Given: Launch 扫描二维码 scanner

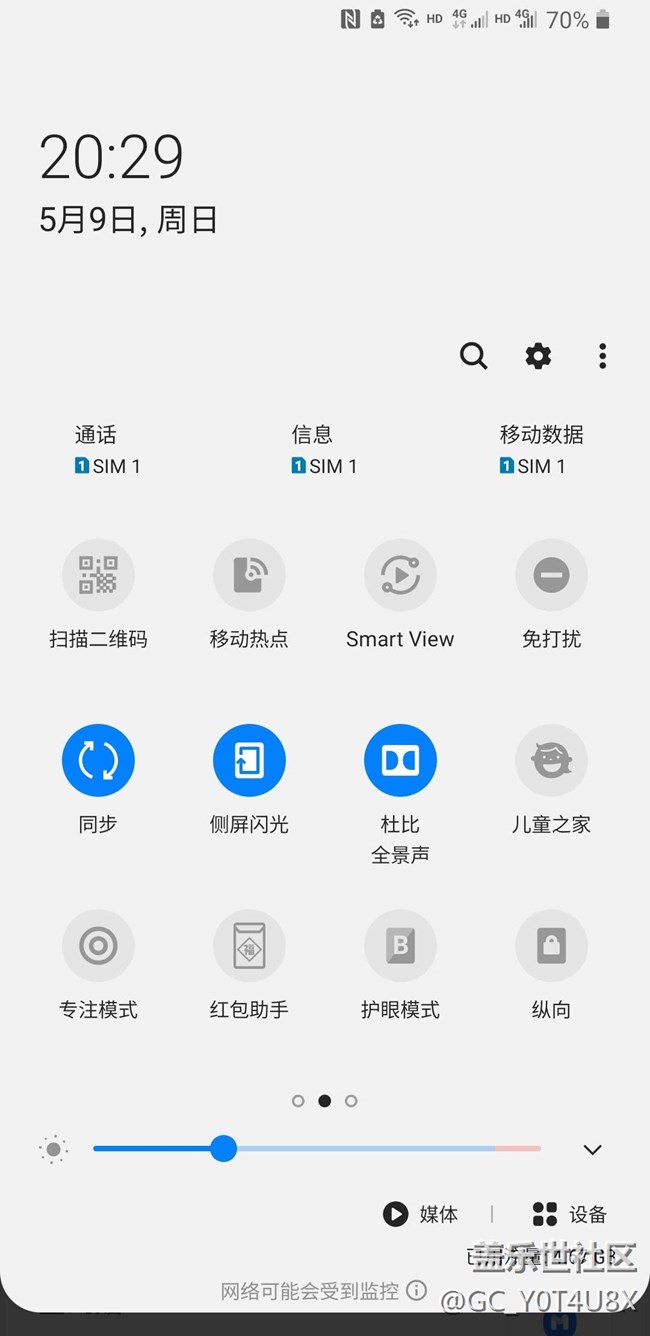Looking at the screenshot, I should point(98,575).
